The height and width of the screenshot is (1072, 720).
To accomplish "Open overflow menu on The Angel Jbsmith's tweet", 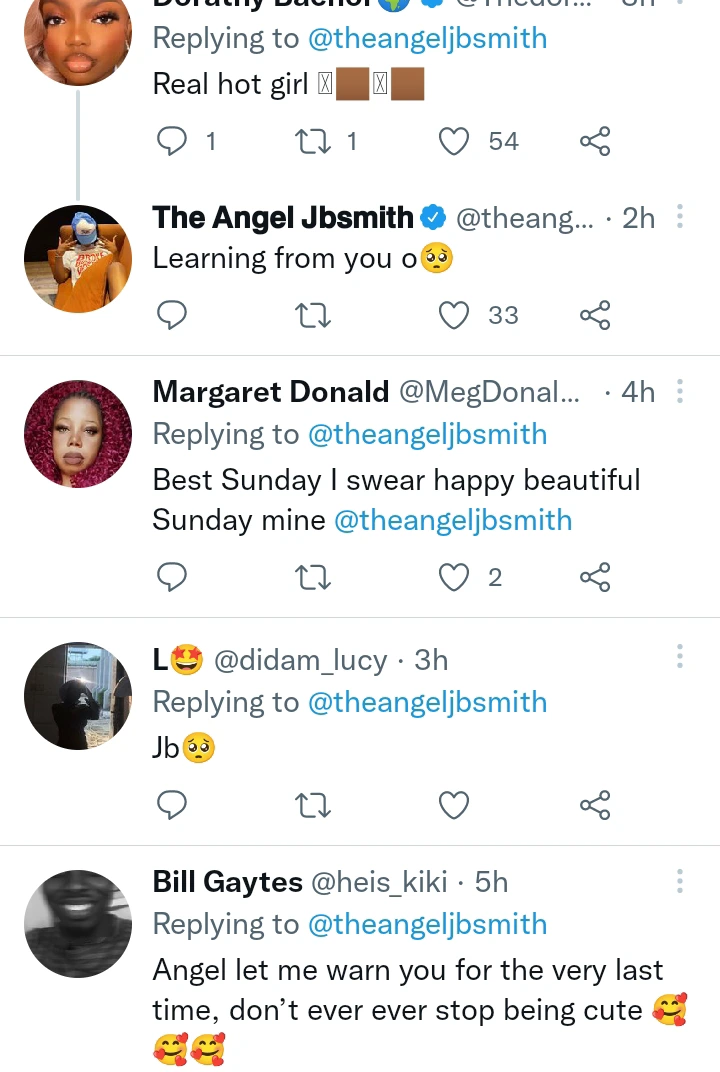I will [x=680, y=217].
